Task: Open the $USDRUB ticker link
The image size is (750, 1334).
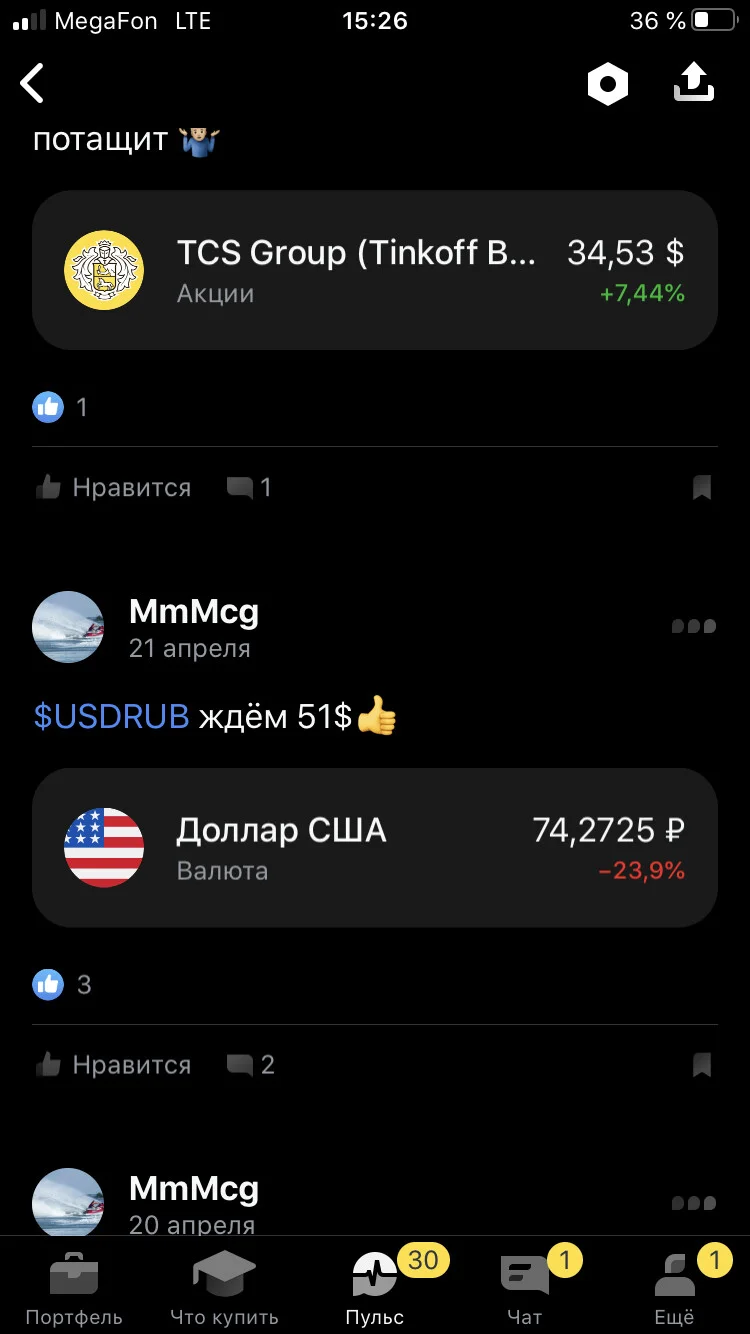Action: pyautogui.click(x=111, y=717)
